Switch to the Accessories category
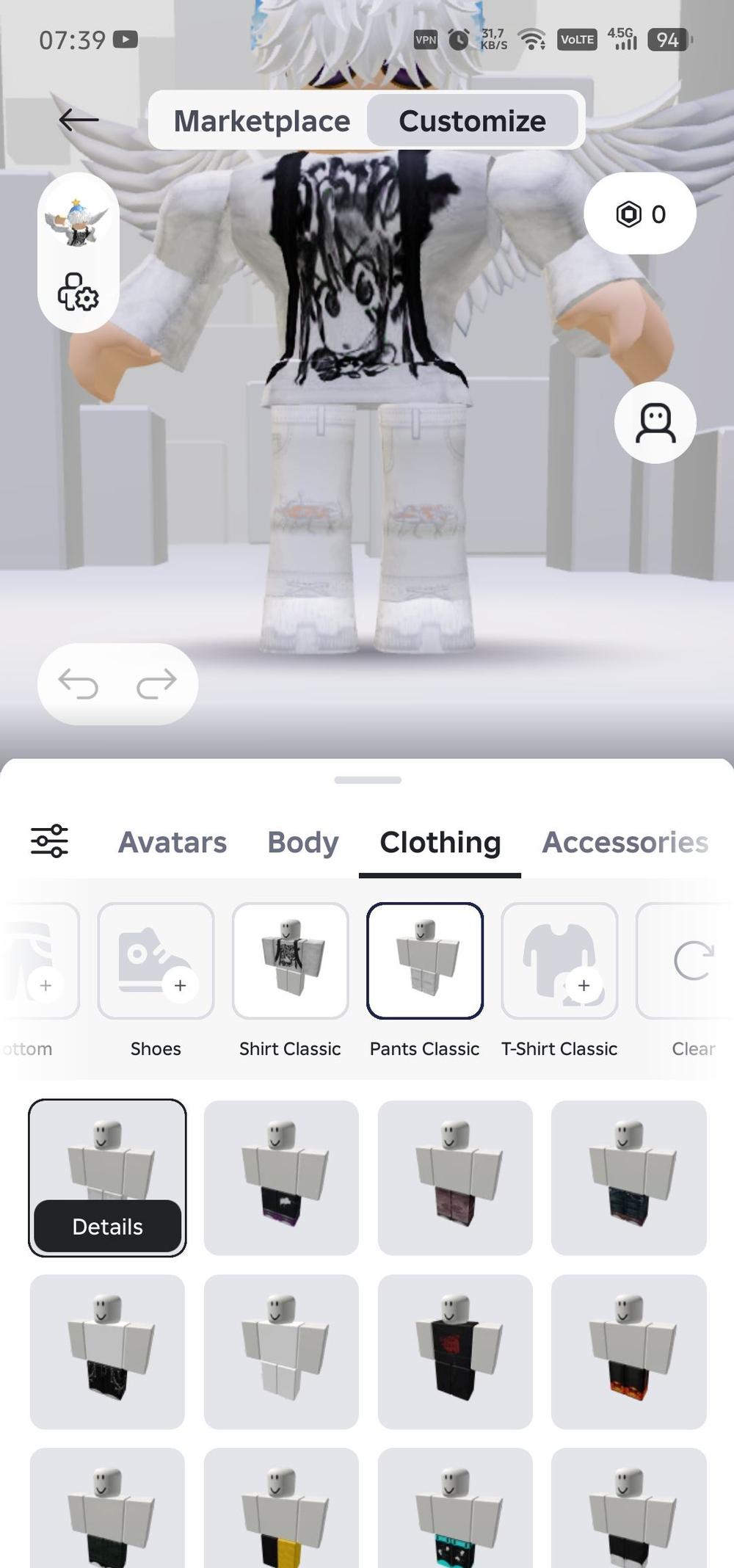Image resolution: width=734 pixels, height=1568 pixels. [625, 843]
